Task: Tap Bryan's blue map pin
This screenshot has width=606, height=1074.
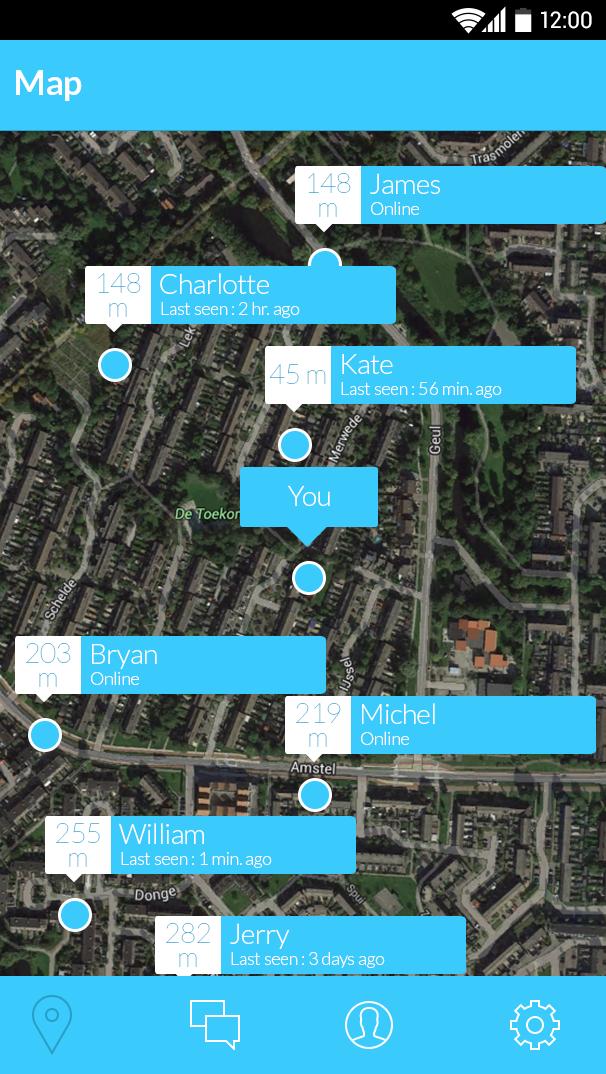Action: click(45, 735)
